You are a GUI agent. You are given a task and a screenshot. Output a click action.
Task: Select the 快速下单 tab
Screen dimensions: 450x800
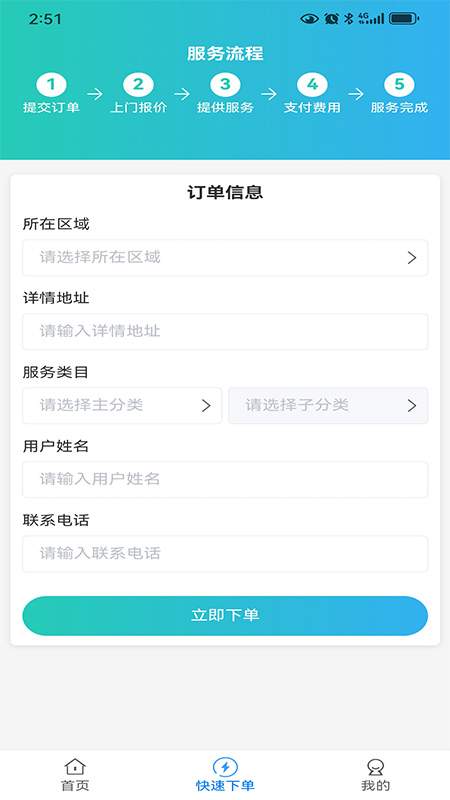[225, 774]
